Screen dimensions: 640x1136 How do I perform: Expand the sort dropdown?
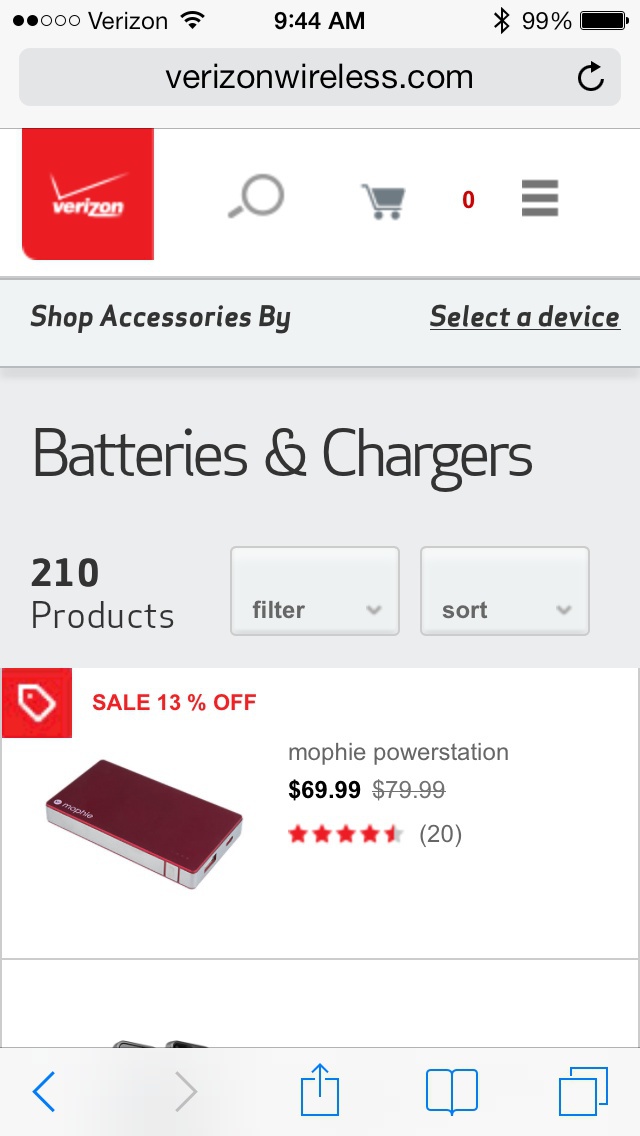click(x=505, y=591)
